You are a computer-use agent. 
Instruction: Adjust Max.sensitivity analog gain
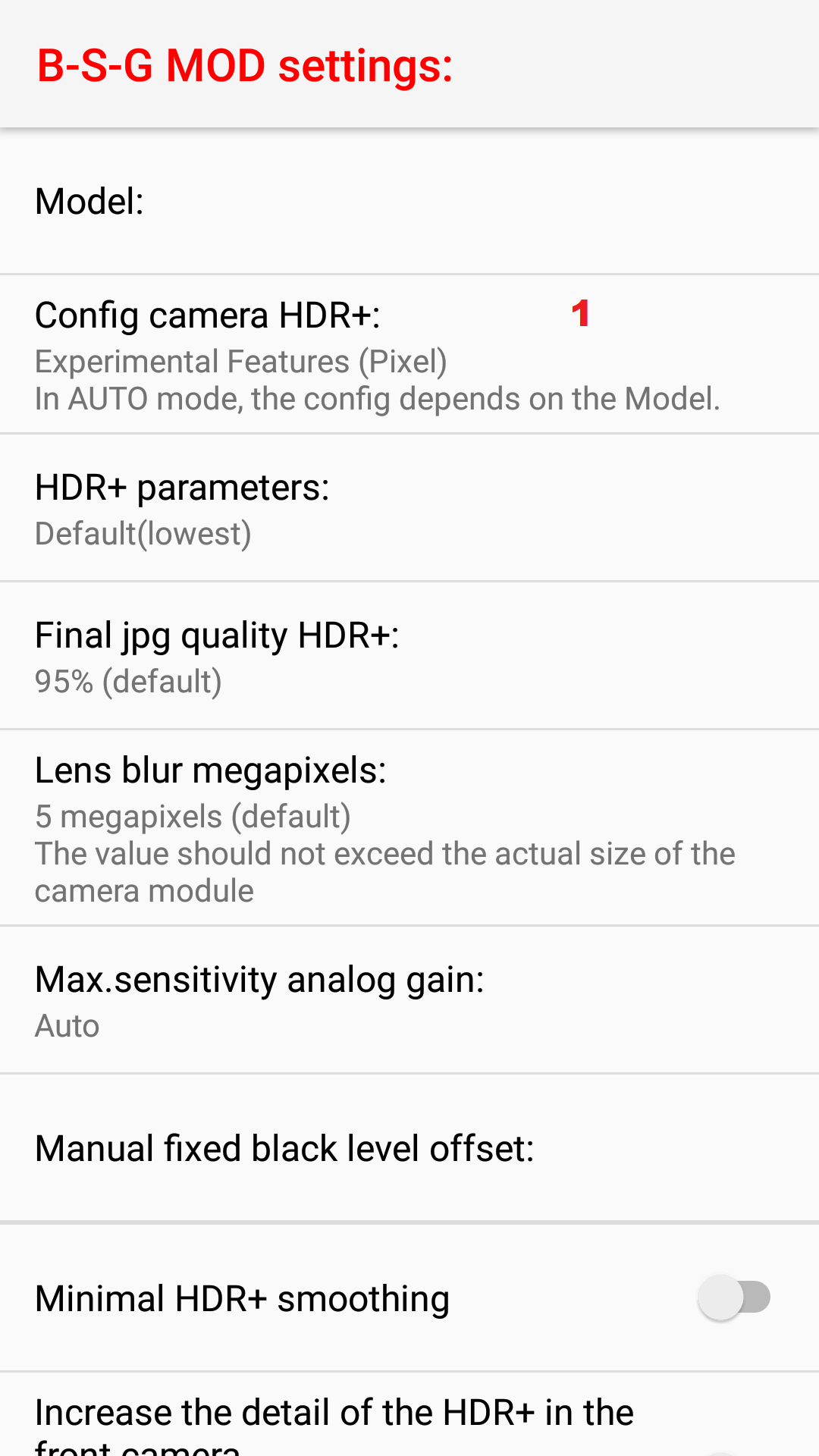[409, 1000]
